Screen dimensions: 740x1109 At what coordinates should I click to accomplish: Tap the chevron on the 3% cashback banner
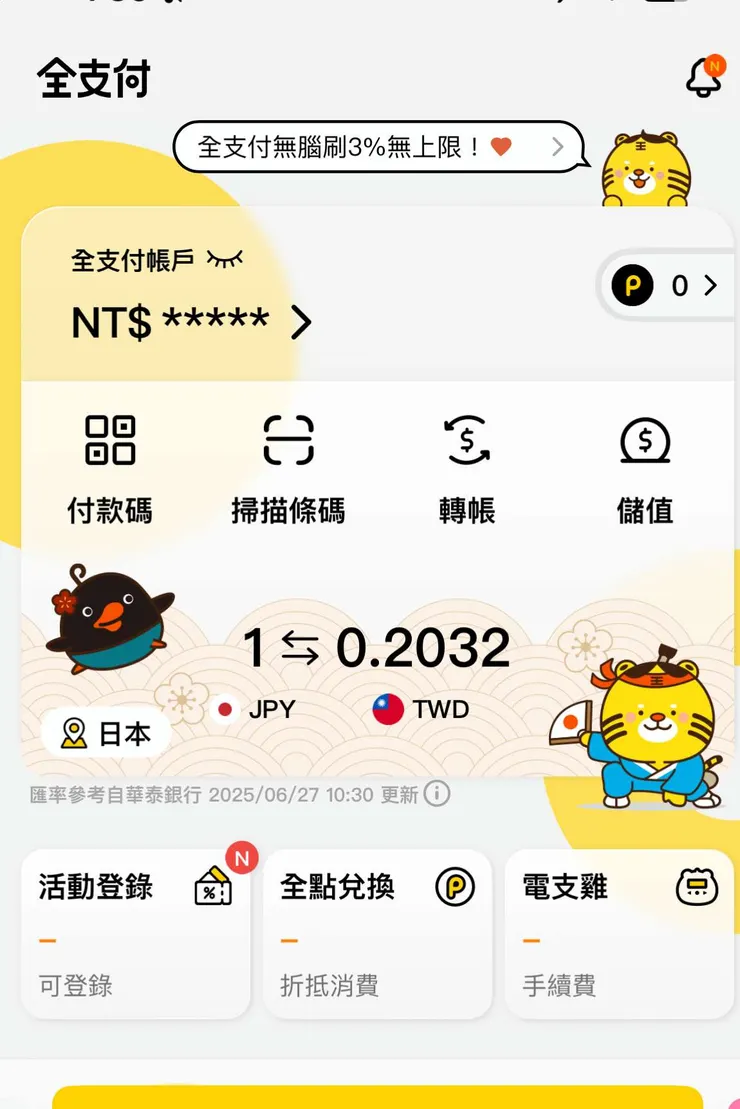[x=560, y=147]
